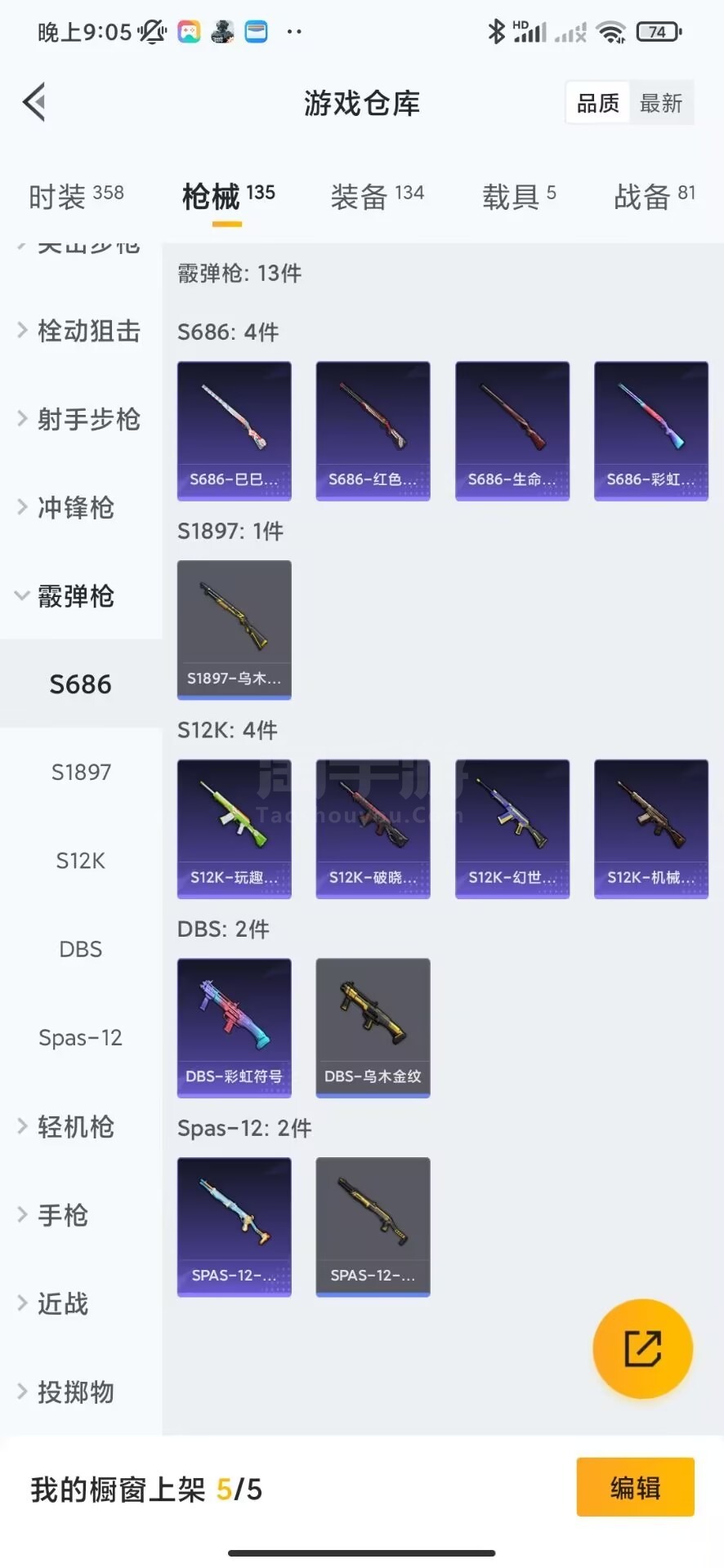Open the 载具 tab
Viewport: 724px width, 1568px height.
(x=519, y=196)
